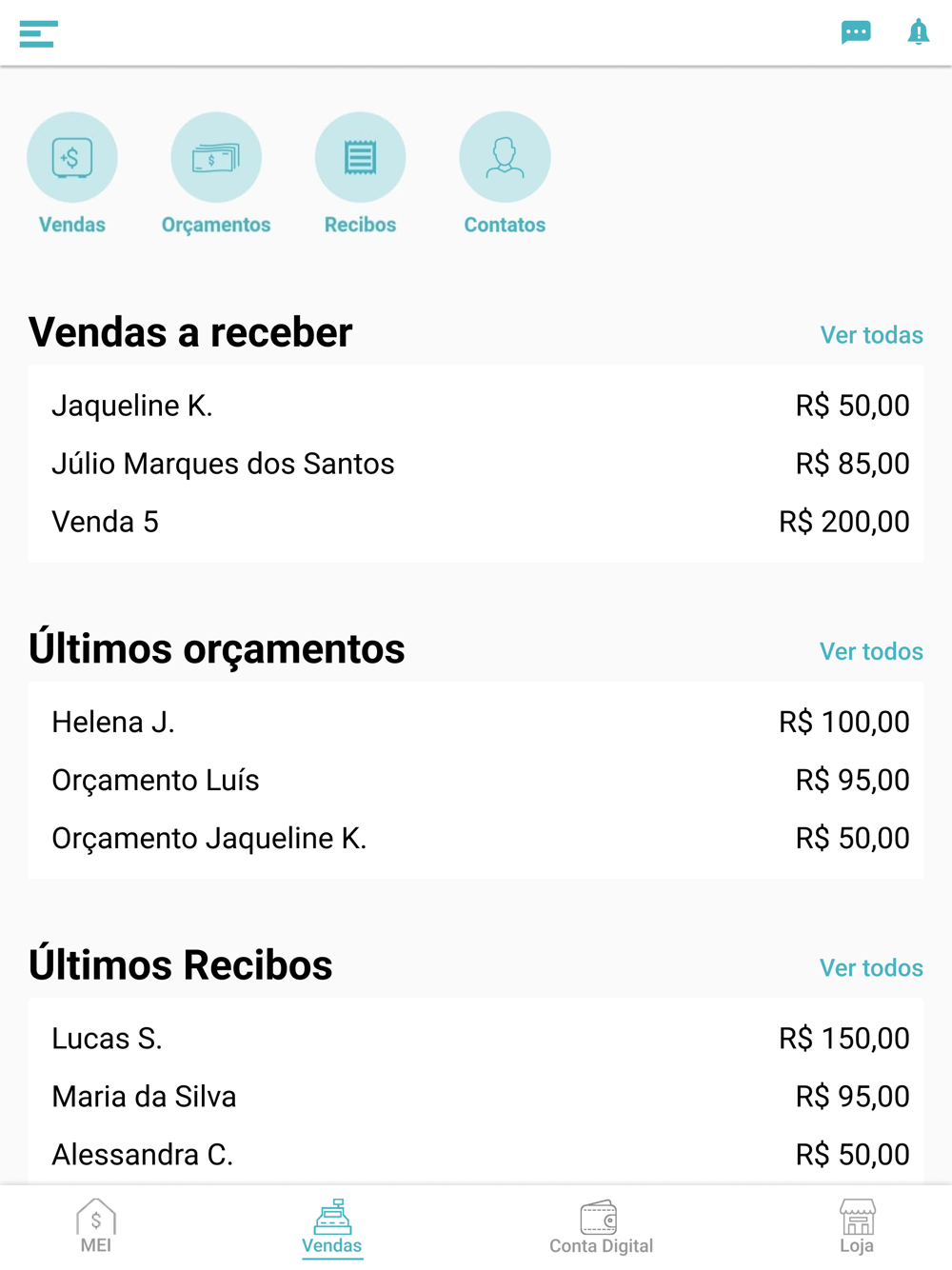Open Helena J. budget

[x=476, y=722]
